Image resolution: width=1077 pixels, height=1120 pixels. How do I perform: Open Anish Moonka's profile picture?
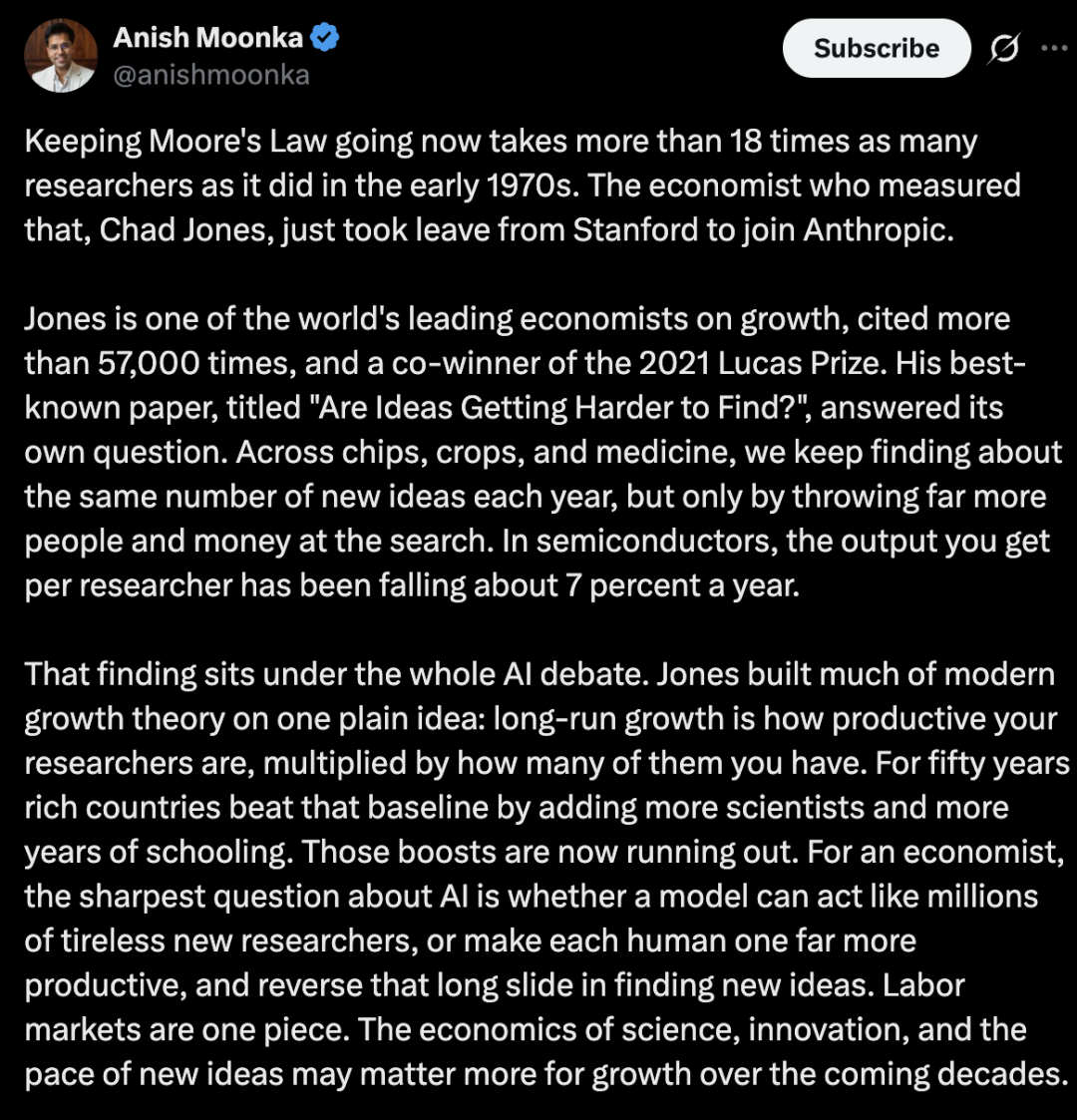[61, 56]
